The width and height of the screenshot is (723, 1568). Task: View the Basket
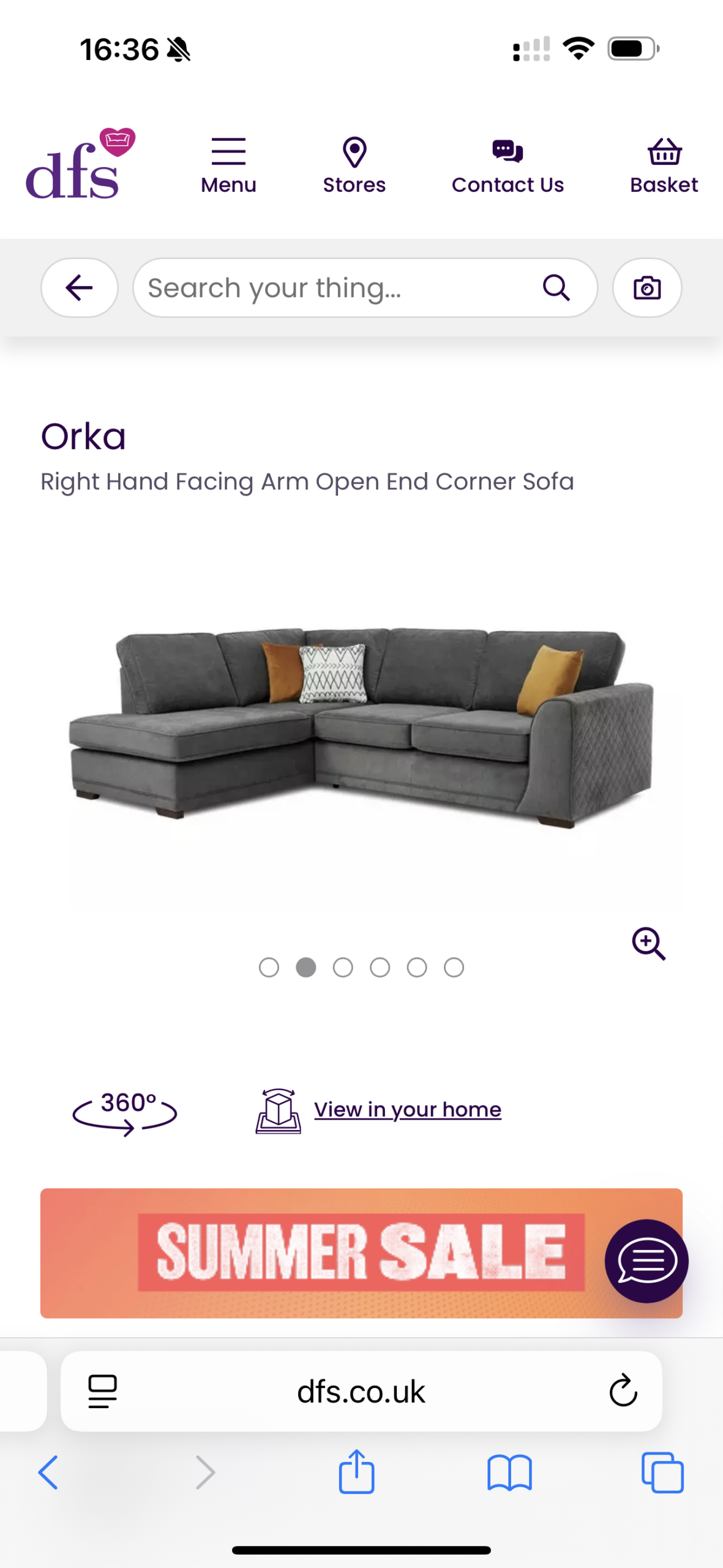point(664,165)
